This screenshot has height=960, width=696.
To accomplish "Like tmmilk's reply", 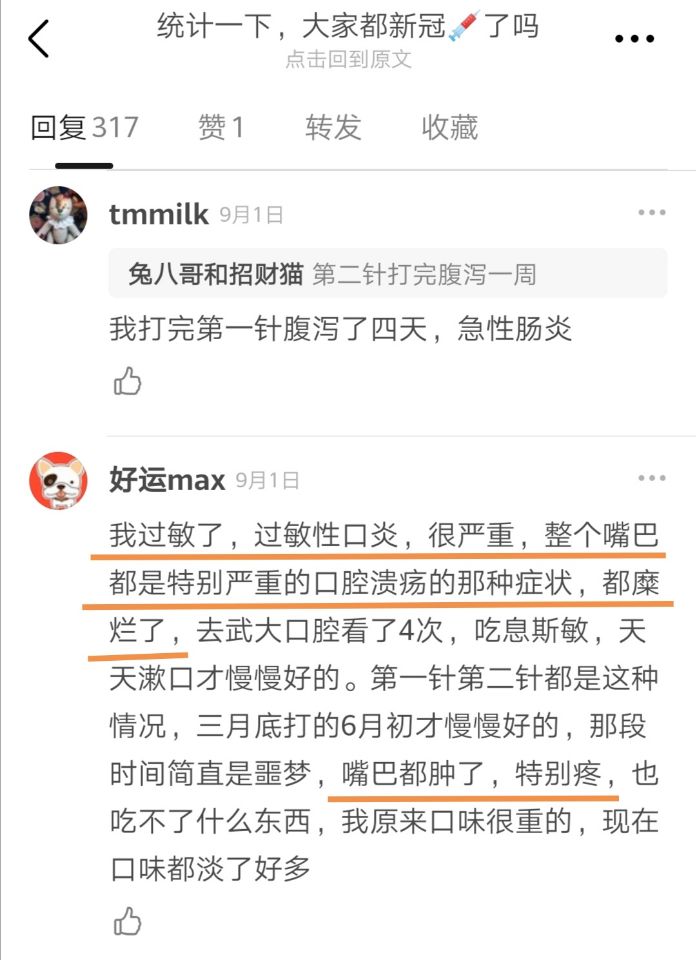I will coord(128,381).
